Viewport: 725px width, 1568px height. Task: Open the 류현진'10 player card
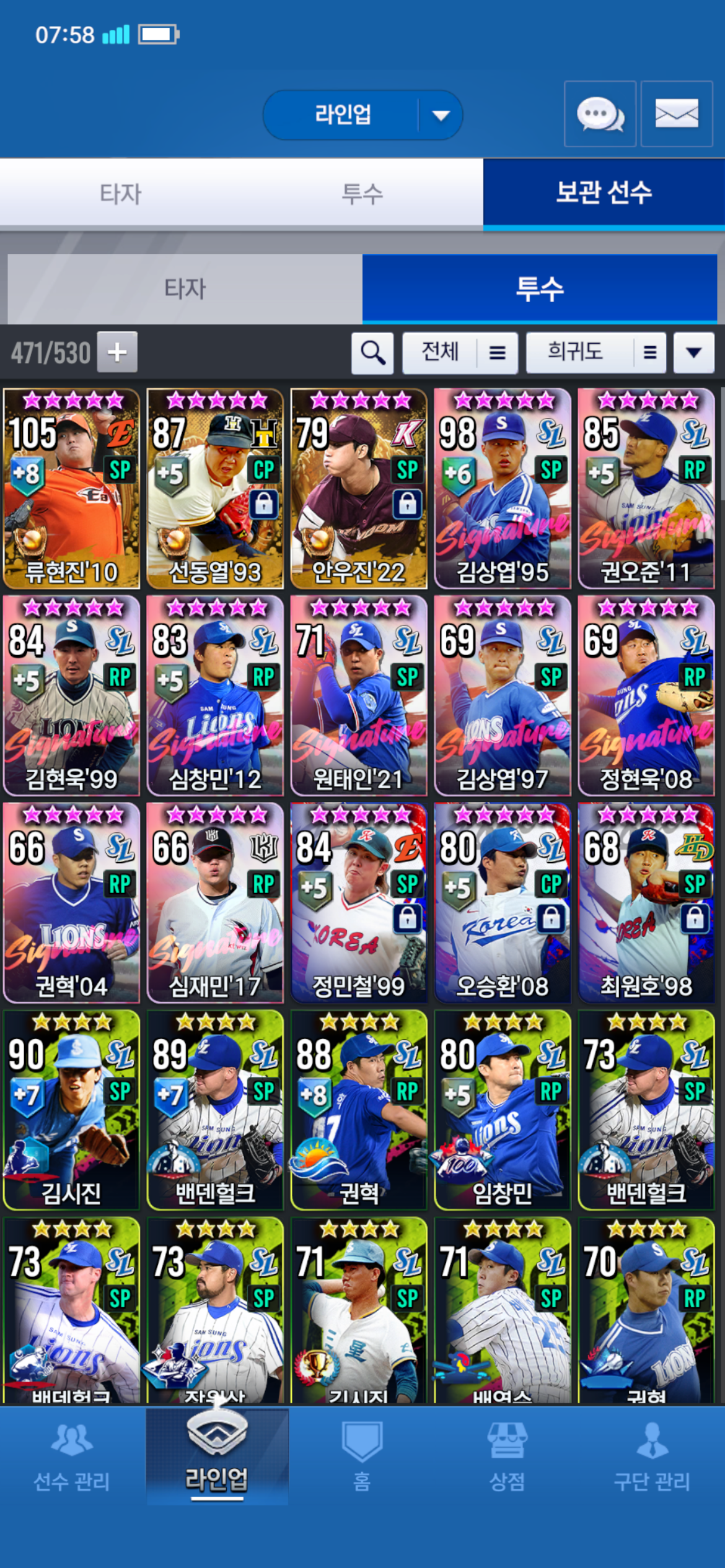(x=71, y=489)
